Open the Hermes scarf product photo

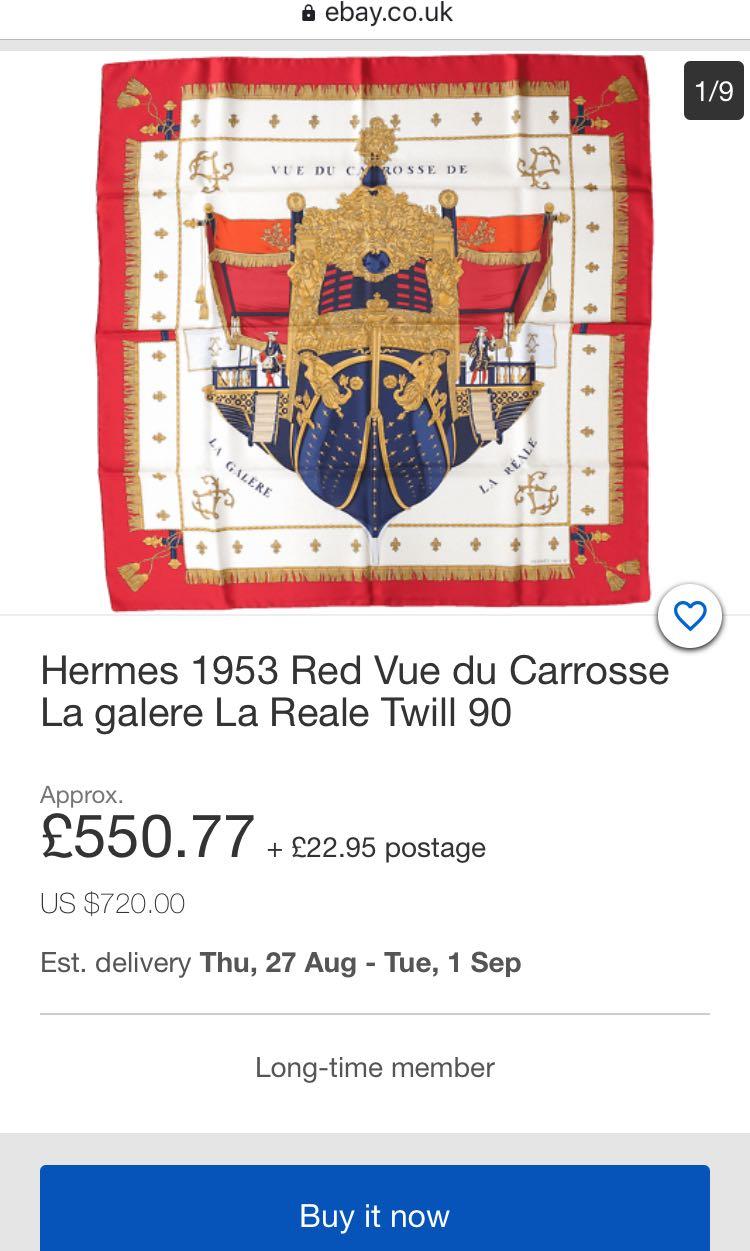[x=375, y=330]
